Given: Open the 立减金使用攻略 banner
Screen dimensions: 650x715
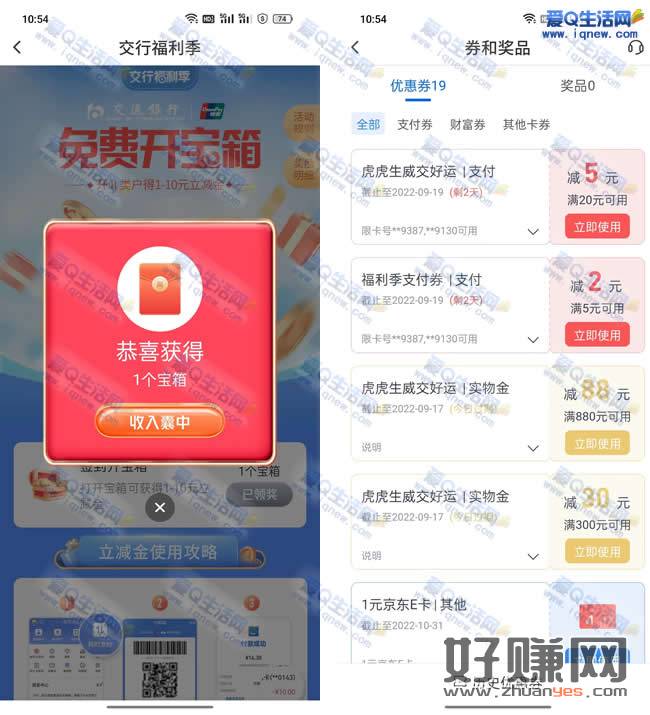Looking at the screenshot, I should (x=160, y=552).
